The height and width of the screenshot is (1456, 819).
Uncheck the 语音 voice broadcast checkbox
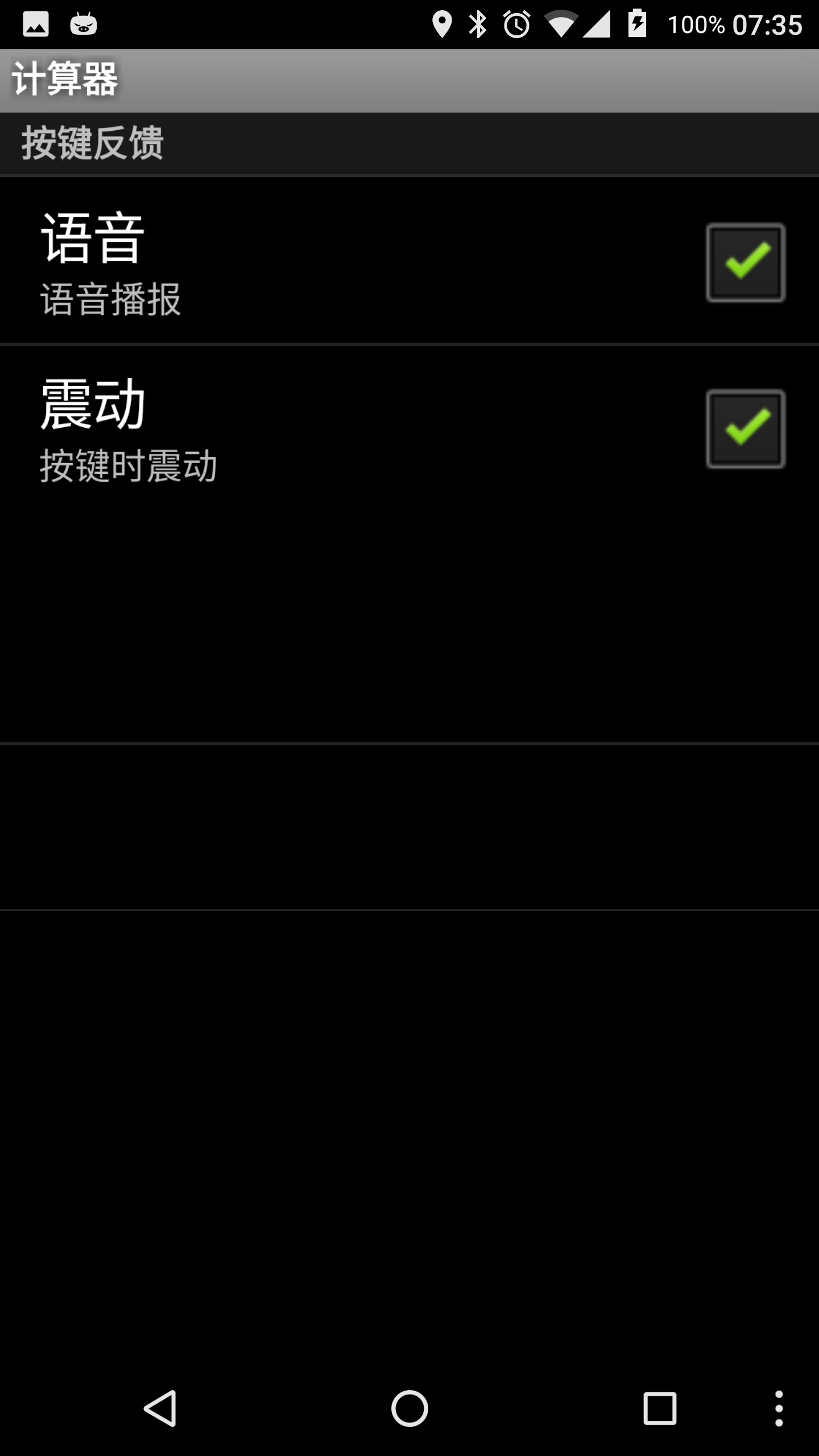click(x=746, y=262)
